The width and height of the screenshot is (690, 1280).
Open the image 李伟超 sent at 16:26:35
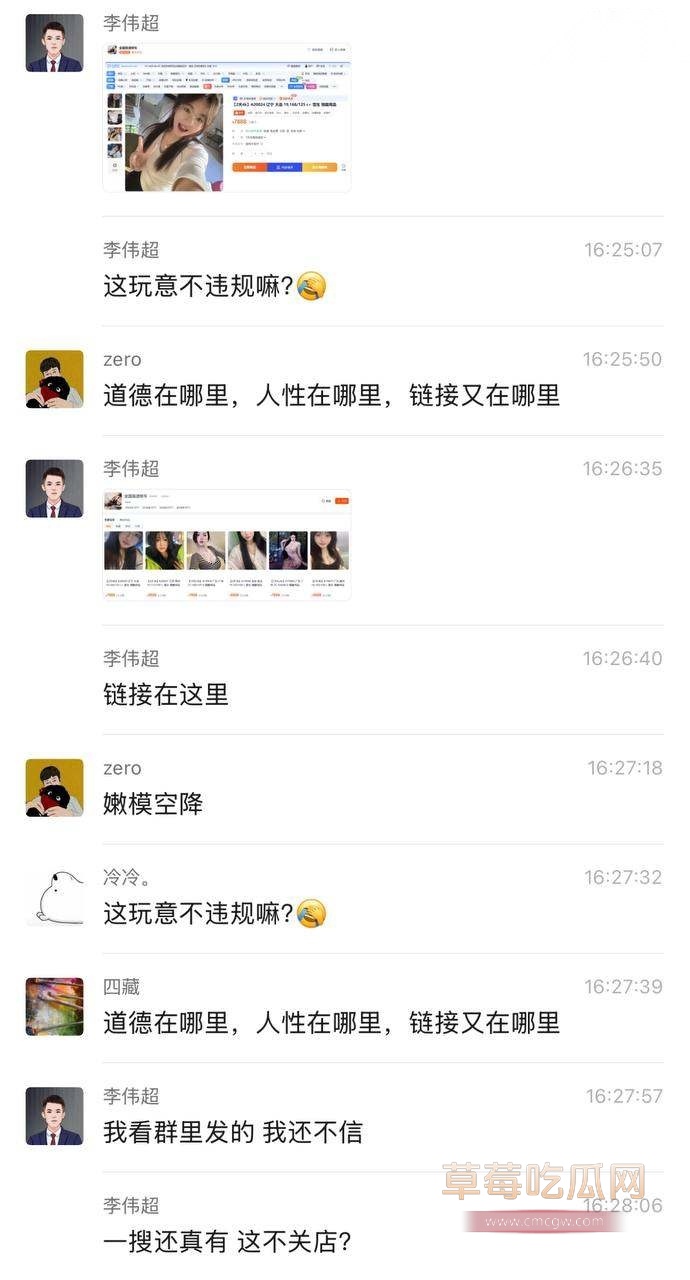tap(227, 545)
